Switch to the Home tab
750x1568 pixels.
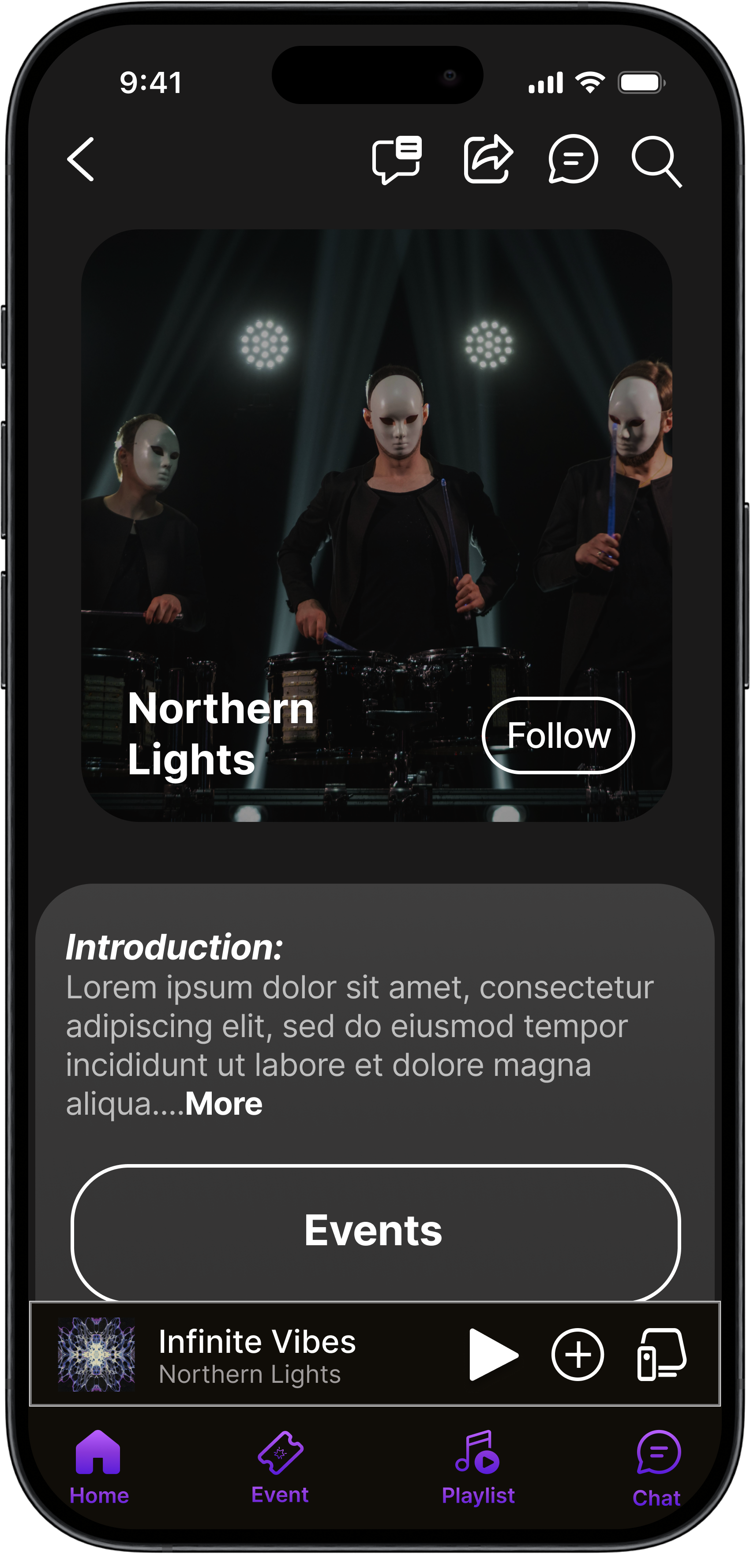(99, 1467)
